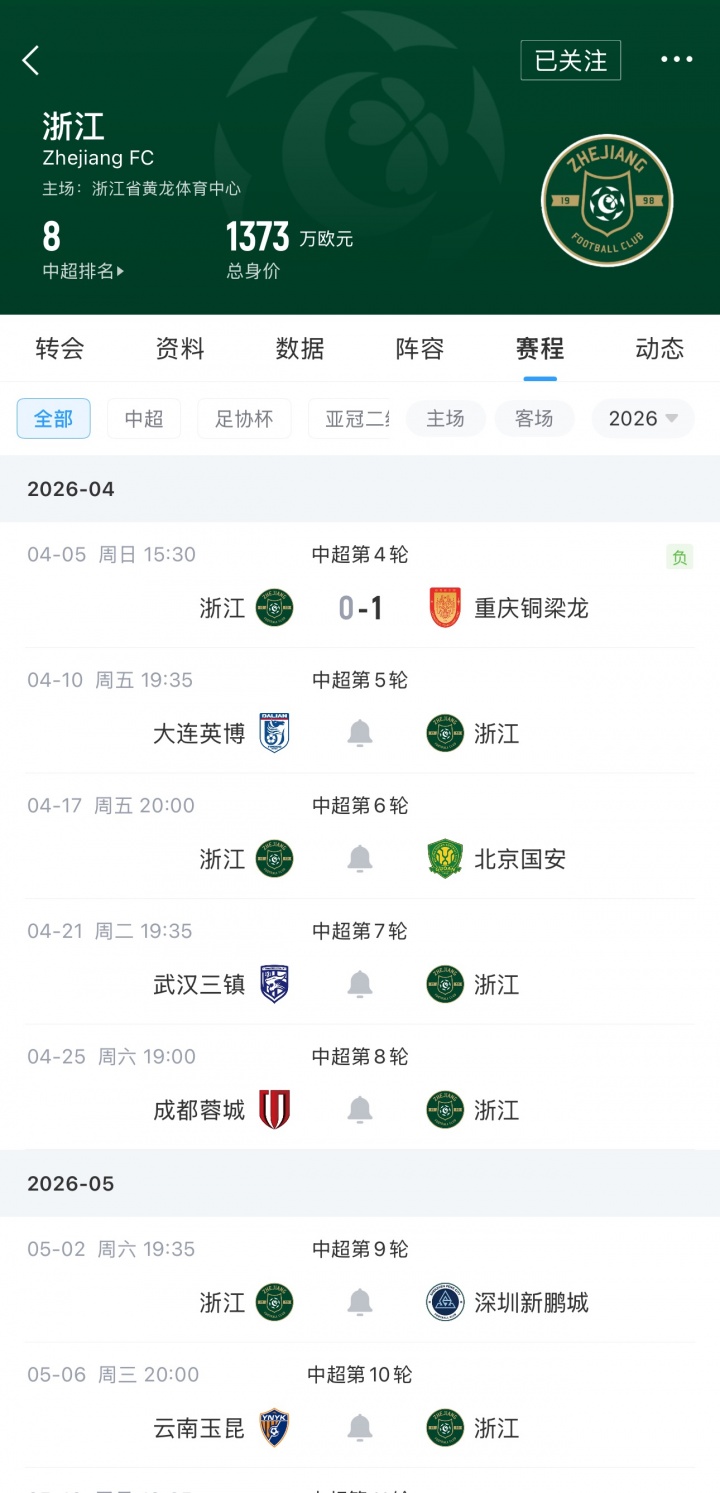Image resolution: width=720 pixels, height=1493 pixels.
Task: Tap the 已关注 following button
Action: [570, 60]
